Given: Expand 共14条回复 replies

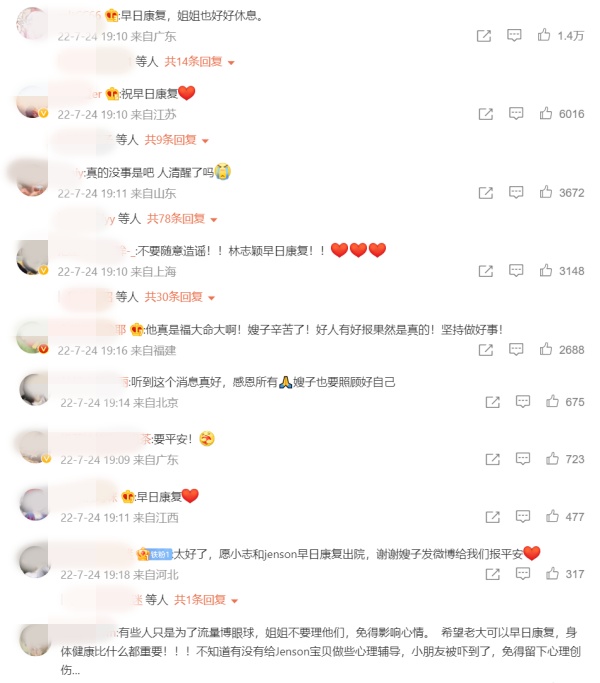Looking at the screenshot, I should (x=199, y=62).
